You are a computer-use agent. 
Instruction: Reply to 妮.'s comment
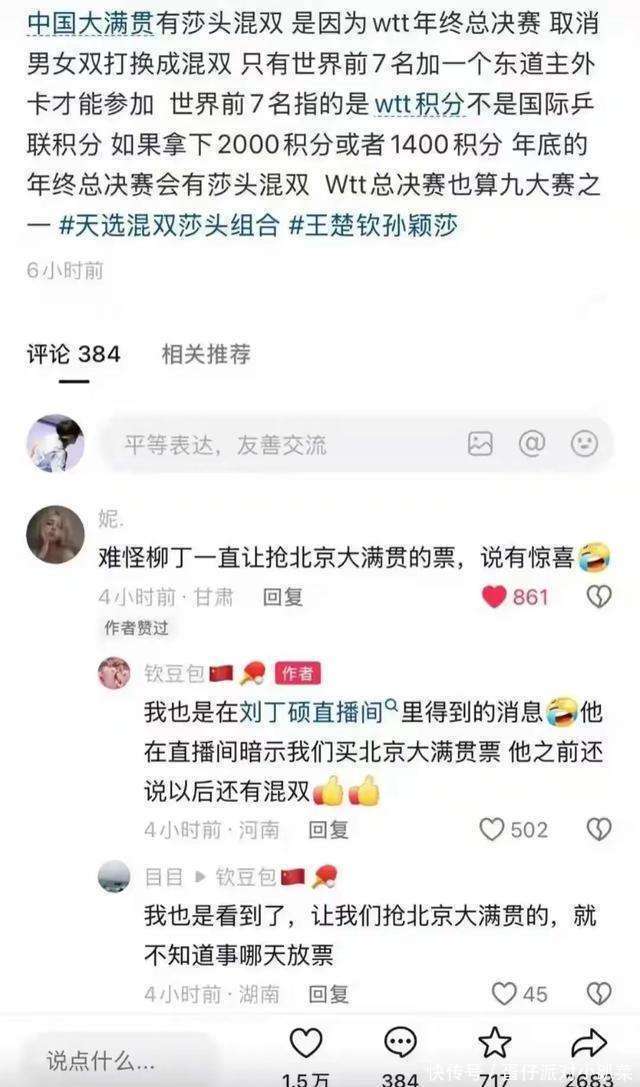[282, 597]
